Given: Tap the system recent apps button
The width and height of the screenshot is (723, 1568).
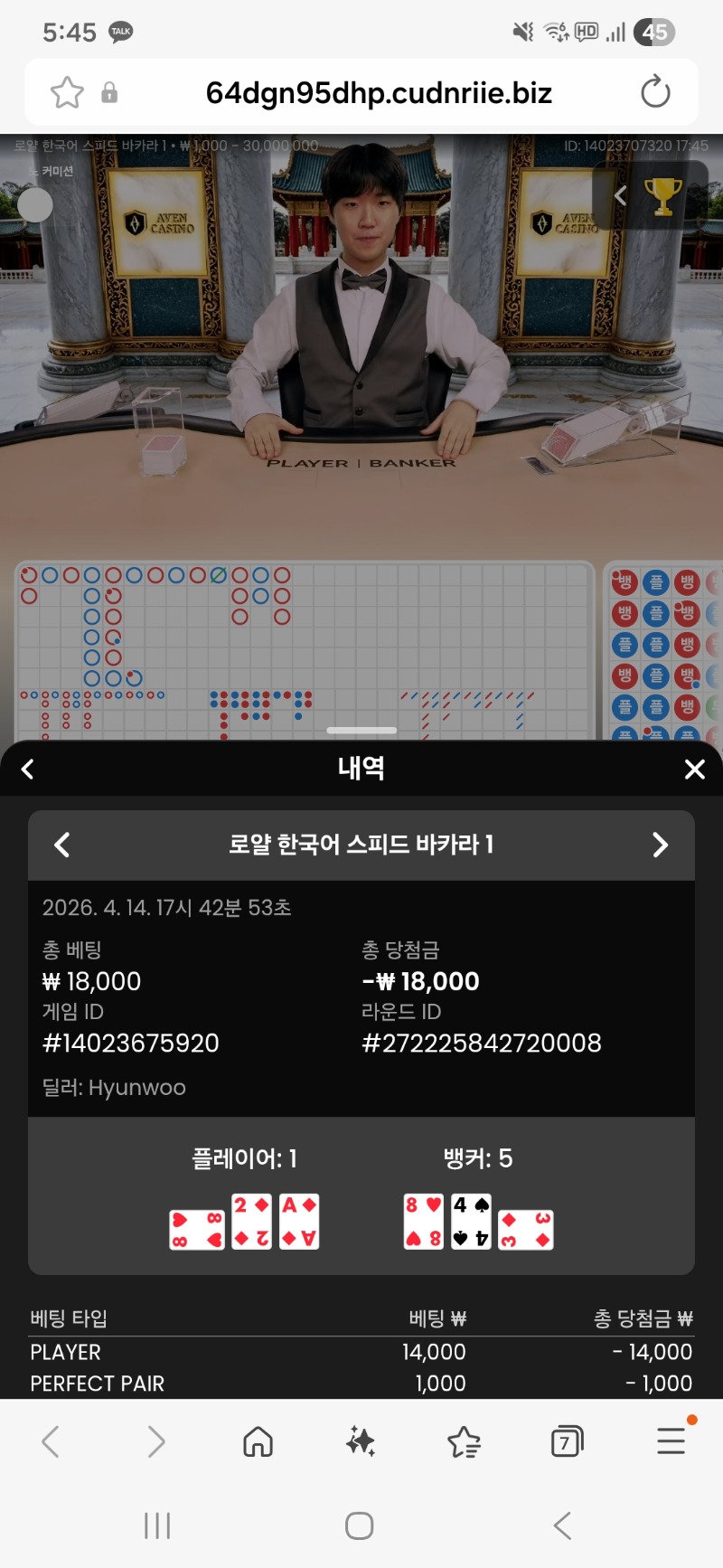Looking at the screenshot, I should pyautogui.click(x=157, y=1525).
